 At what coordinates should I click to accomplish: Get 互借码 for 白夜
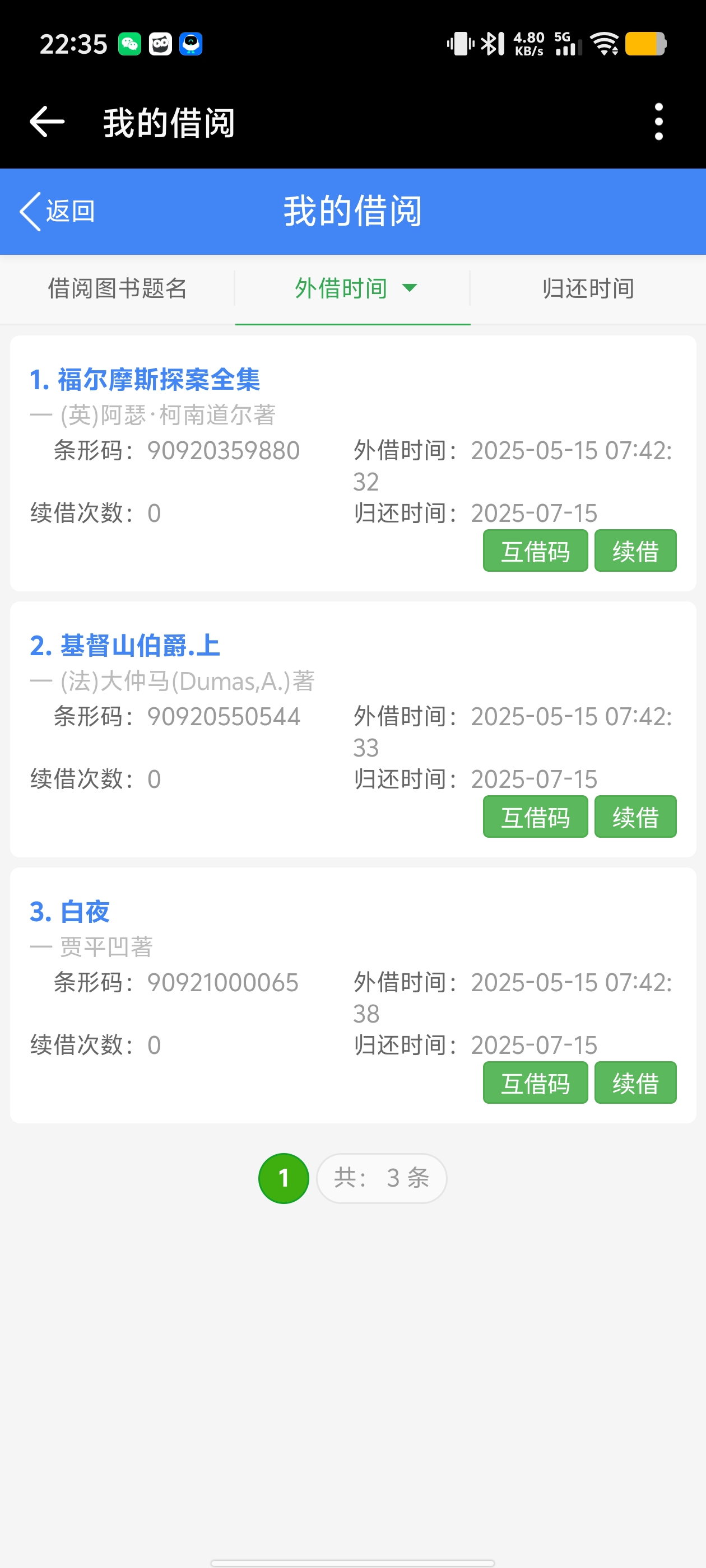click(535, 1083)
